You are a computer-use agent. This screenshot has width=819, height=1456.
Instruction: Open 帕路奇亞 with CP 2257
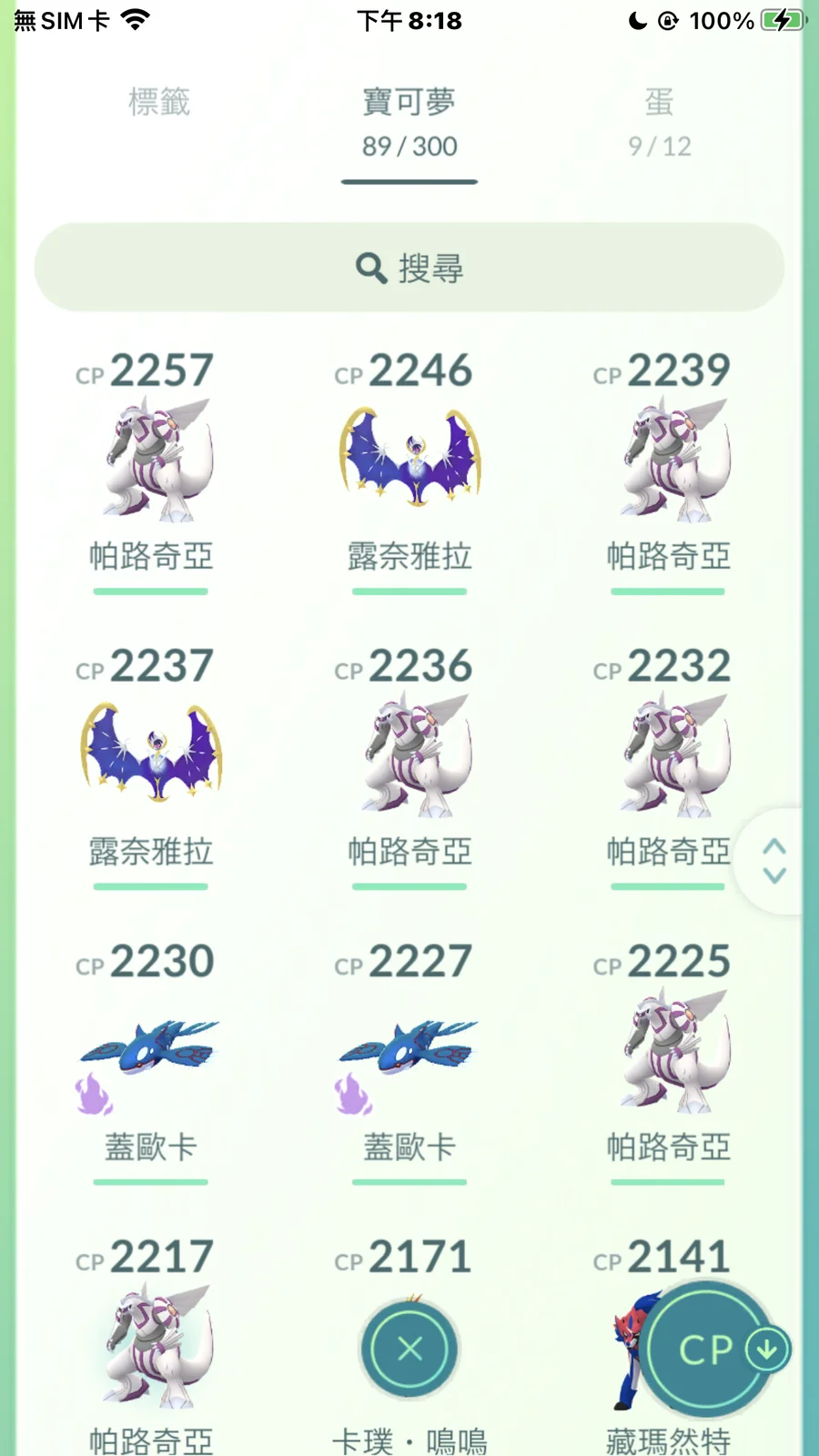[x=151, y=460]
